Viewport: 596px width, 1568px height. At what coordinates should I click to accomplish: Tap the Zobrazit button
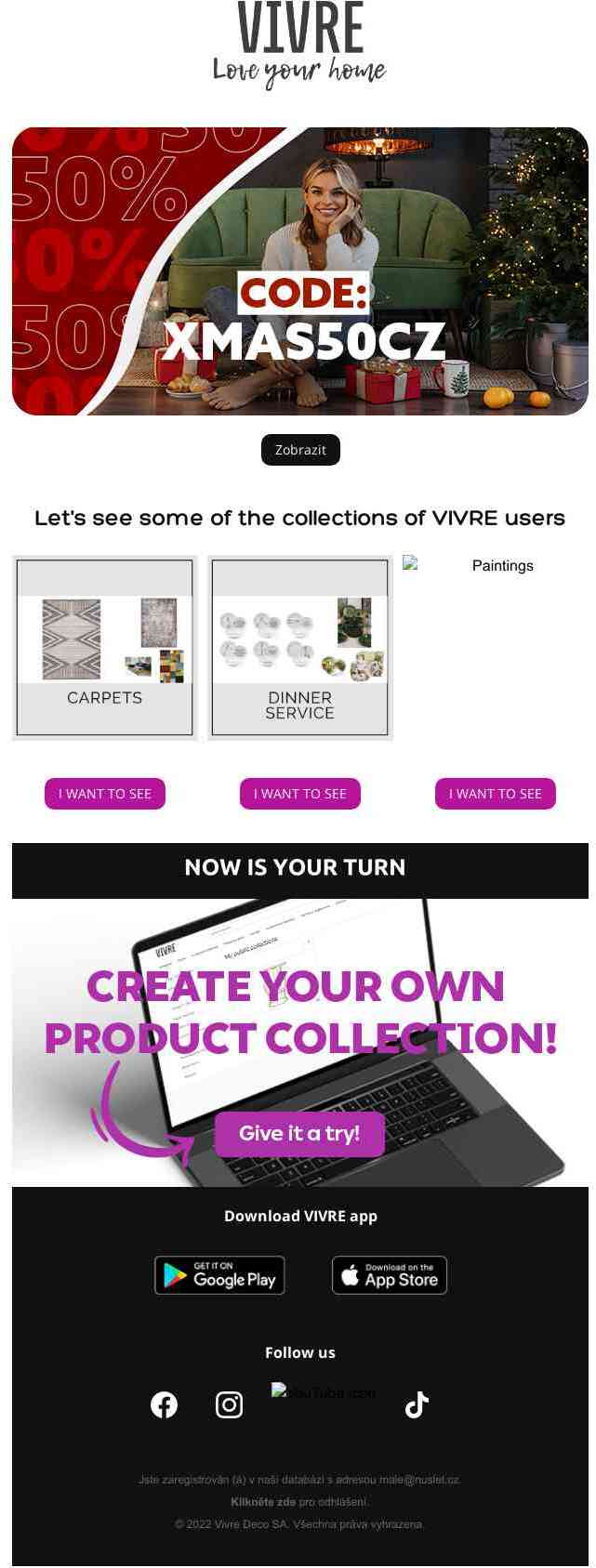coord(300,450)
